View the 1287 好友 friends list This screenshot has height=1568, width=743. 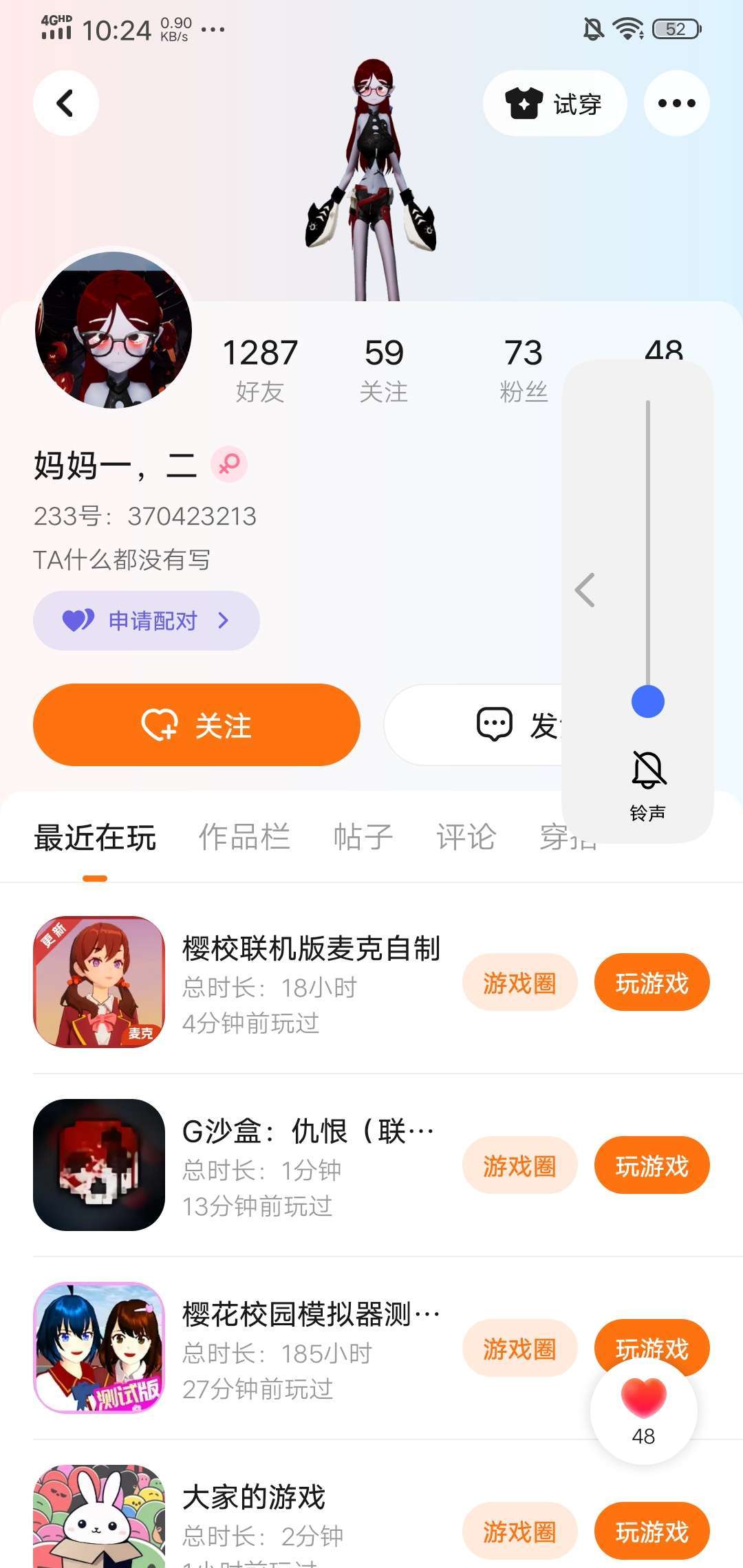point(260,370)
